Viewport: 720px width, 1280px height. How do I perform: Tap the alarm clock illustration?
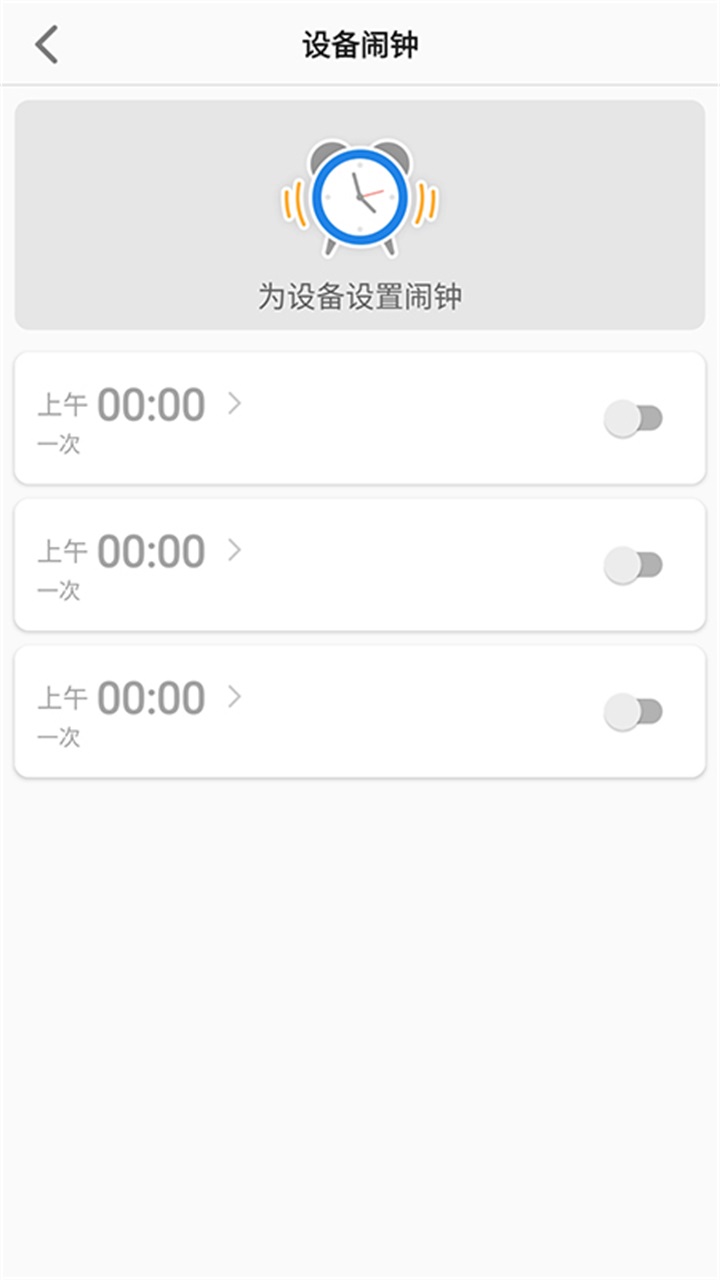(360, 195)
